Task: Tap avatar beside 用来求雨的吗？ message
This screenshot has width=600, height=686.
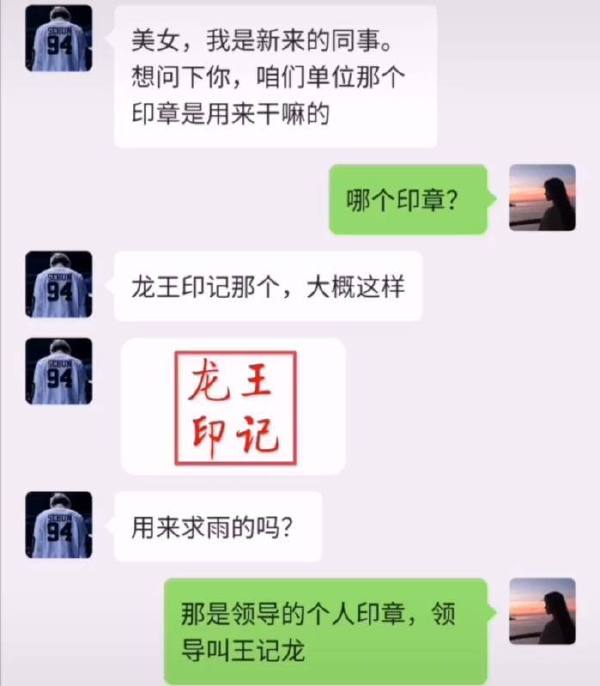Action: [x=59, y=524]
